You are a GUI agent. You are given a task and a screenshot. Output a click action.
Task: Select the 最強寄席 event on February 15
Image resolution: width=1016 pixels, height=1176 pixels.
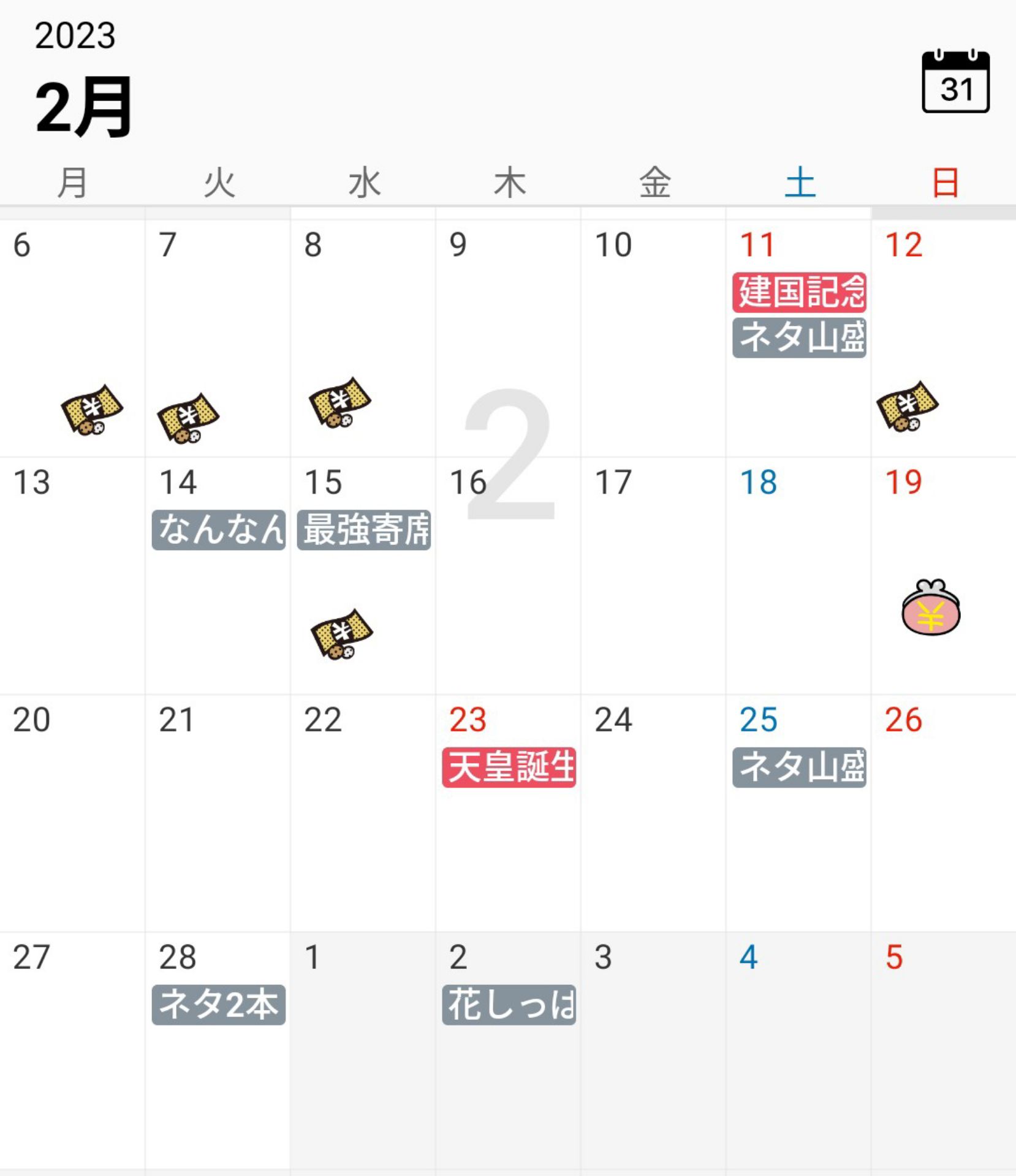point(364,530)
